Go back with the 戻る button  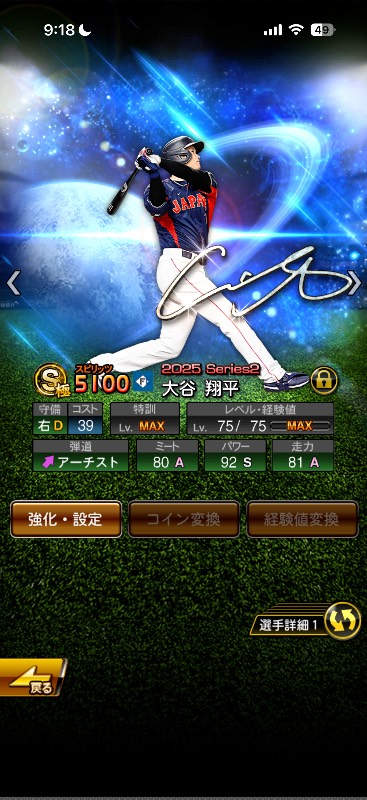[x=33, y=677]
